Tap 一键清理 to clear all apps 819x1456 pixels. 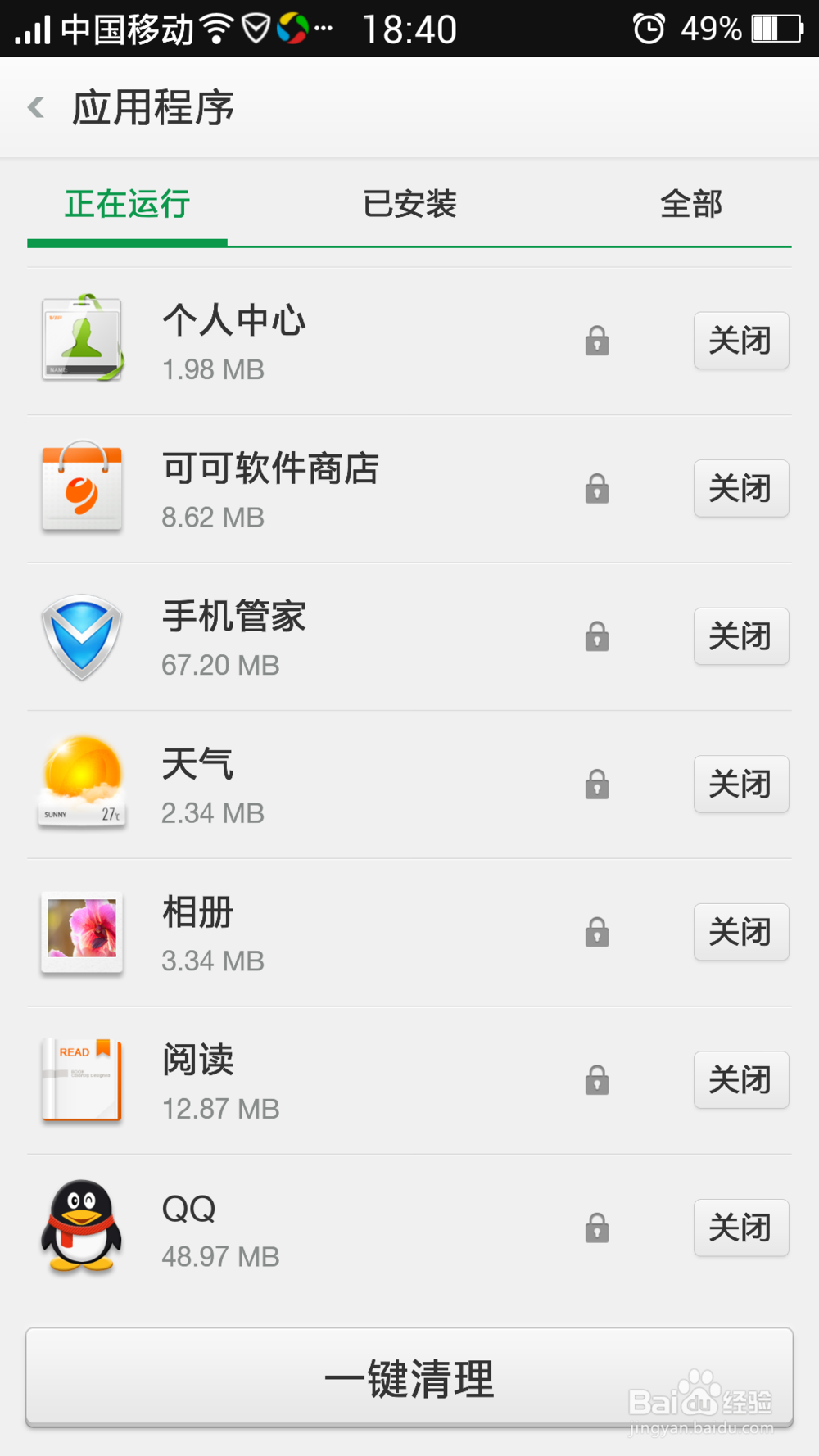tap(409, 1378)
